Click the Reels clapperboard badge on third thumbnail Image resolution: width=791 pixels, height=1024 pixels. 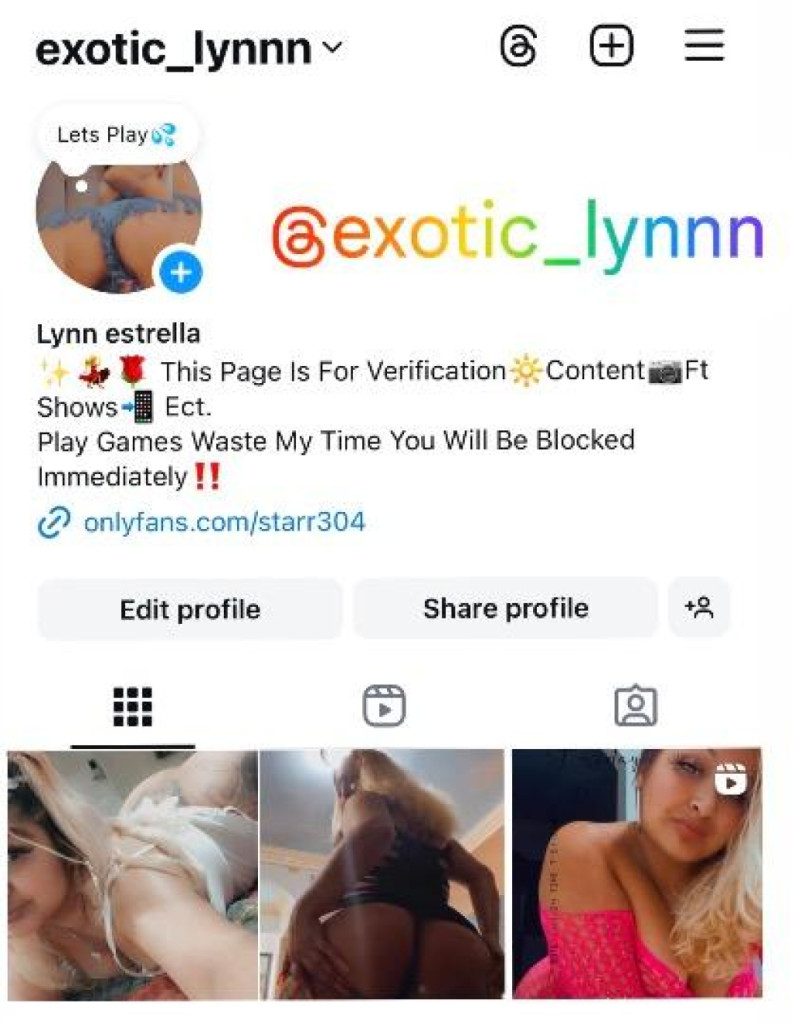729,778
